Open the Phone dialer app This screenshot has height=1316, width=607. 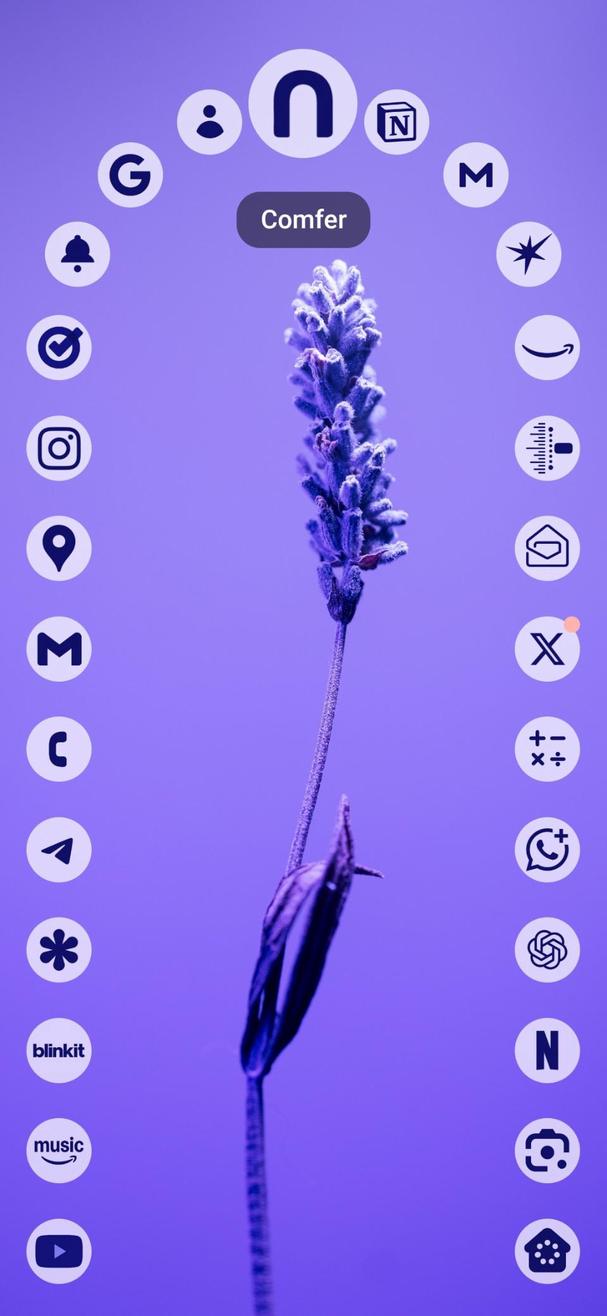coord(59,749)
